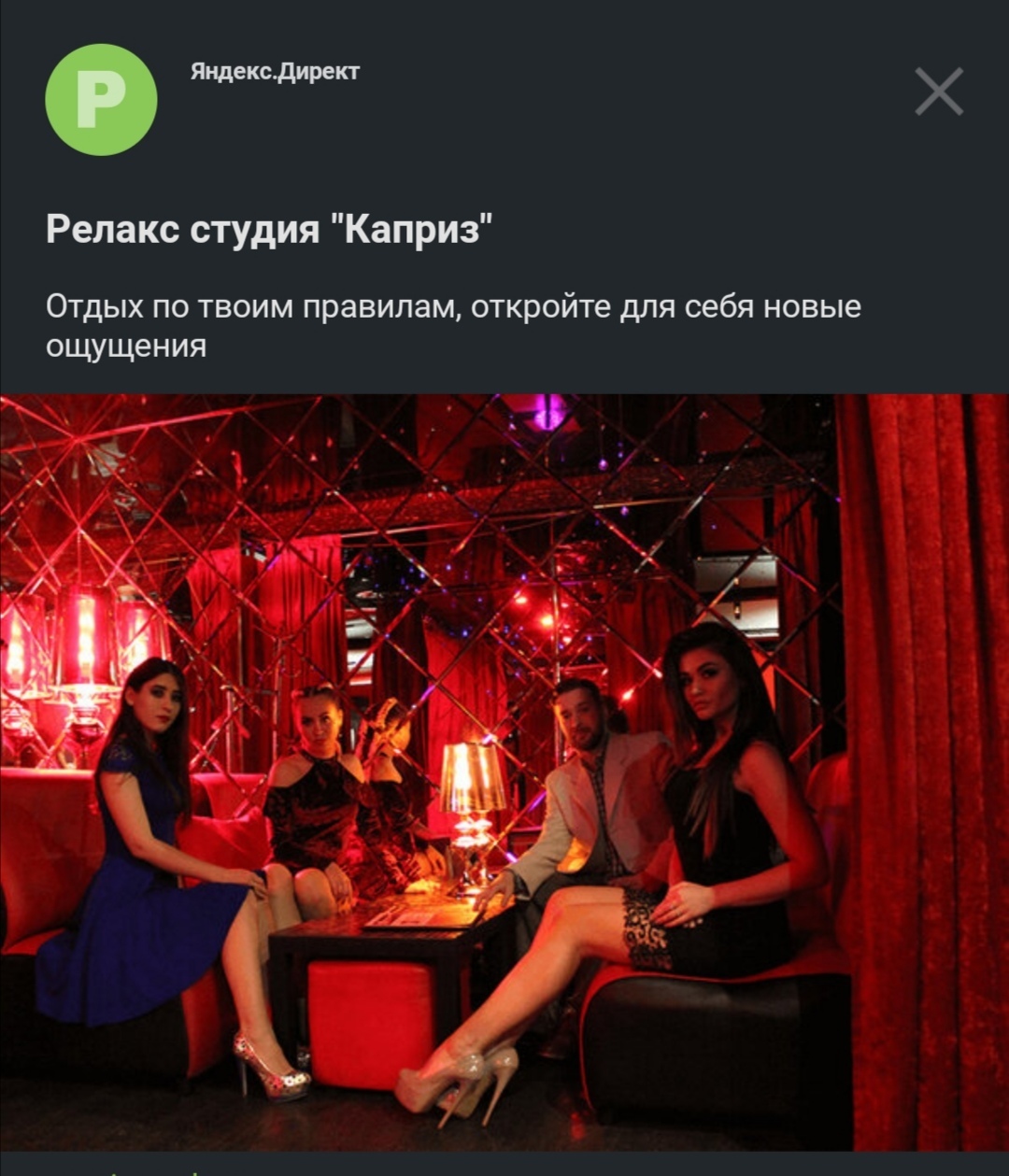Dismiss the Яндекс.Директ ad

tap(938, 92)
